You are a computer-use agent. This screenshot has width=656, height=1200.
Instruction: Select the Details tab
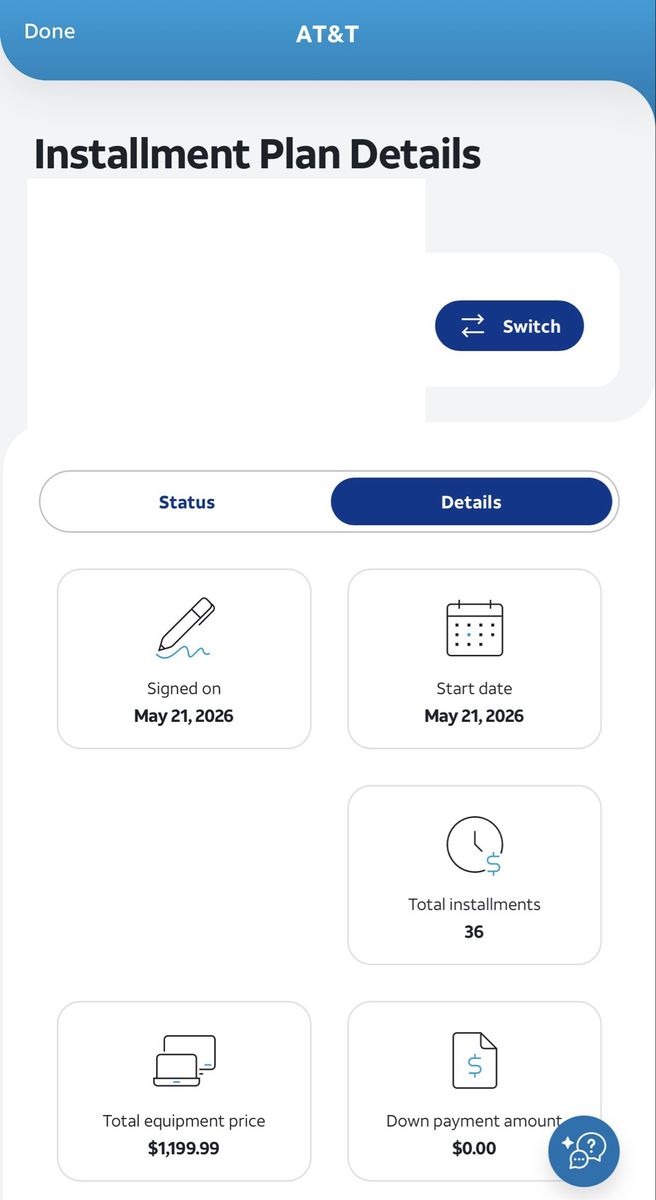[x=471, y=502]
